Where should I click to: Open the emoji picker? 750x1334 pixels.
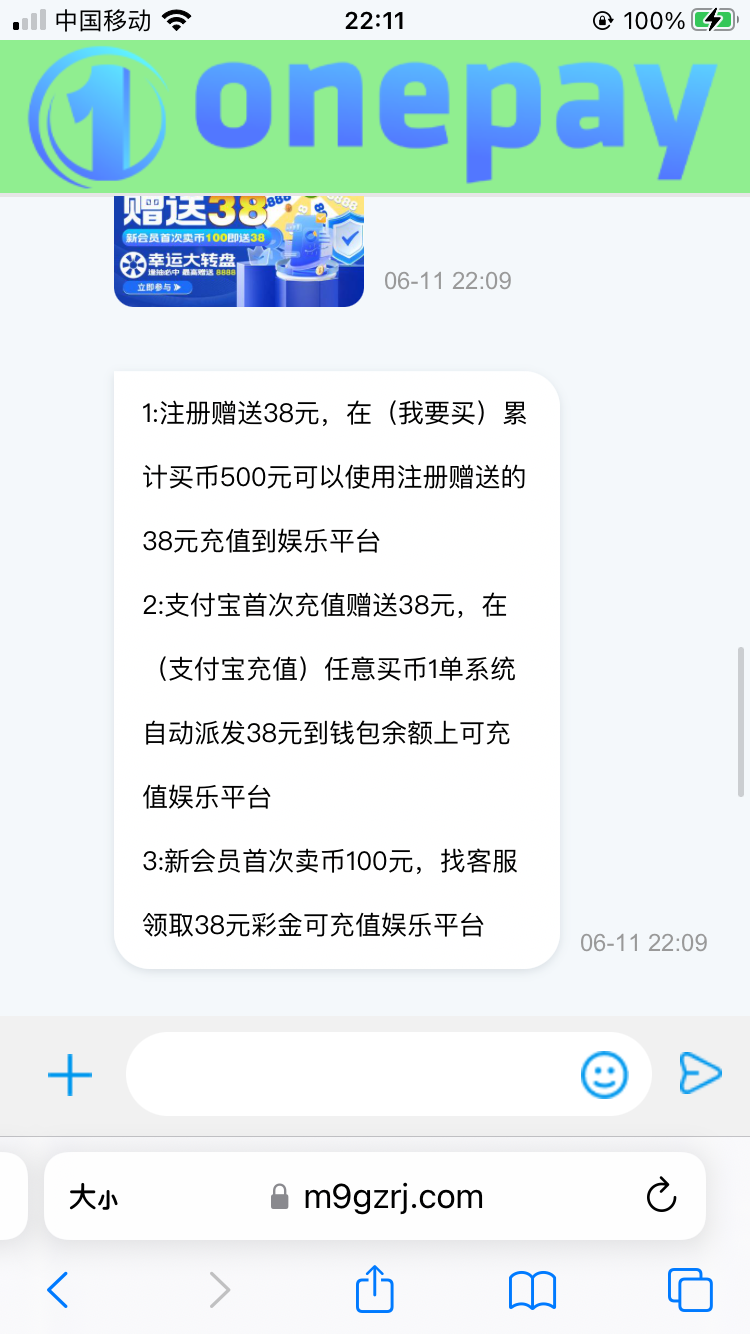point(604,1075)
